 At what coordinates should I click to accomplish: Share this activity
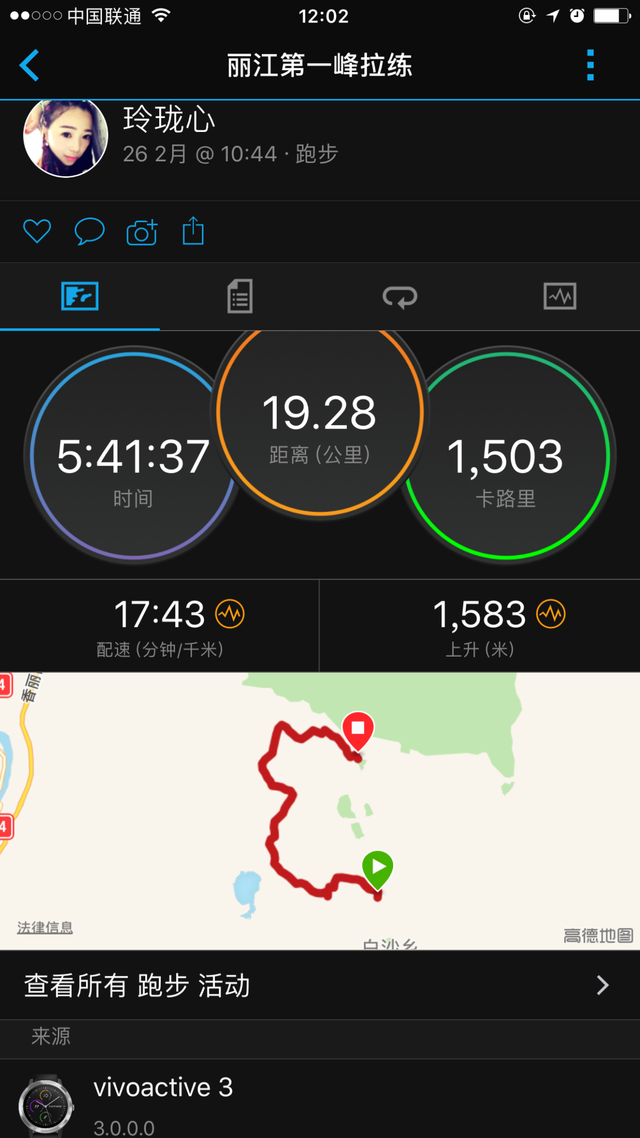pos(193,233)
